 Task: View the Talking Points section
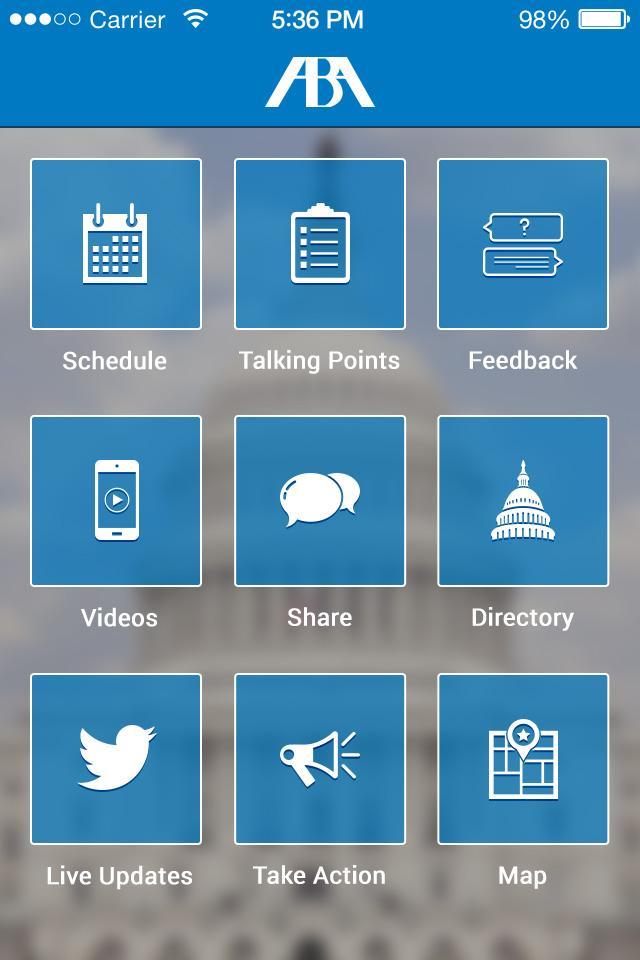pos(320,244)
